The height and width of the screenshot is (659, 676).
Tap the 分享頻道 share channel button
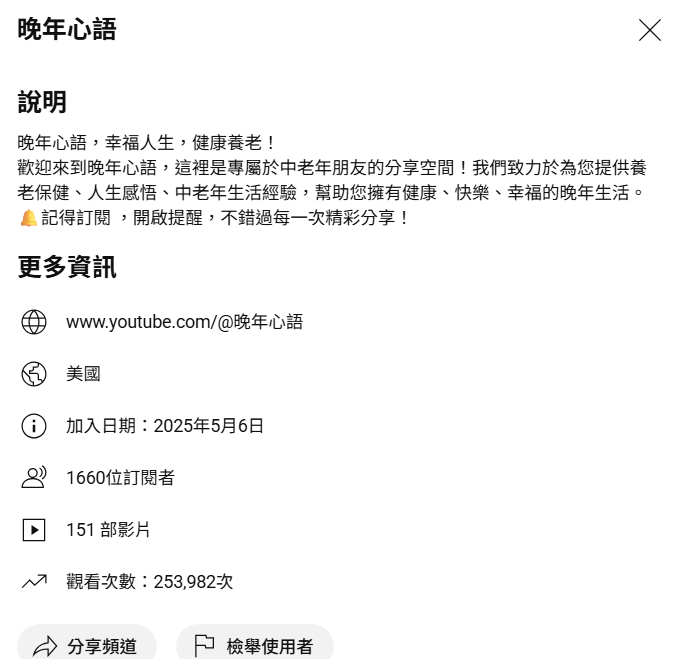point(87,645)
